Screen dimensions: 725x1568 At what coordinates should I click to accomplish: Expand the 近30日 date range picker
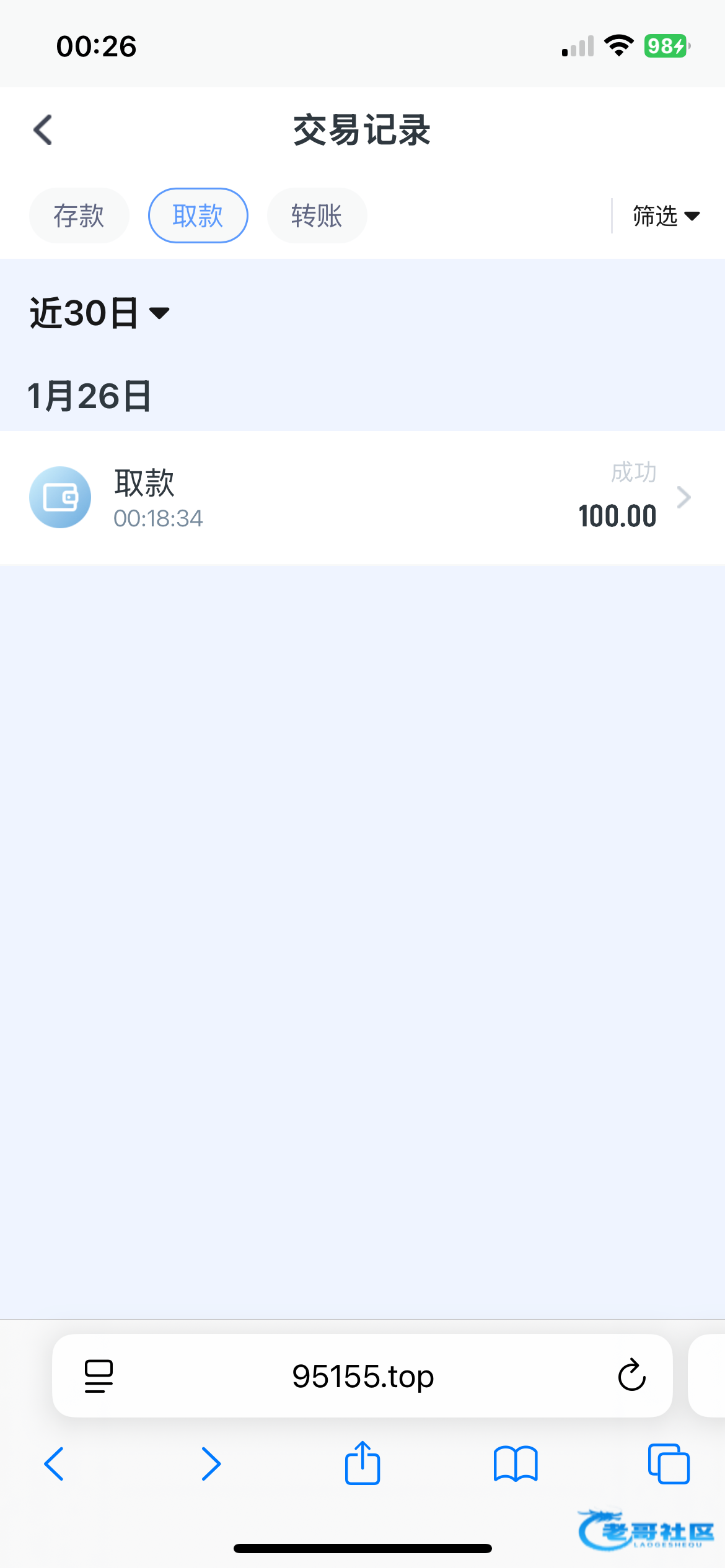coord(99,313)
